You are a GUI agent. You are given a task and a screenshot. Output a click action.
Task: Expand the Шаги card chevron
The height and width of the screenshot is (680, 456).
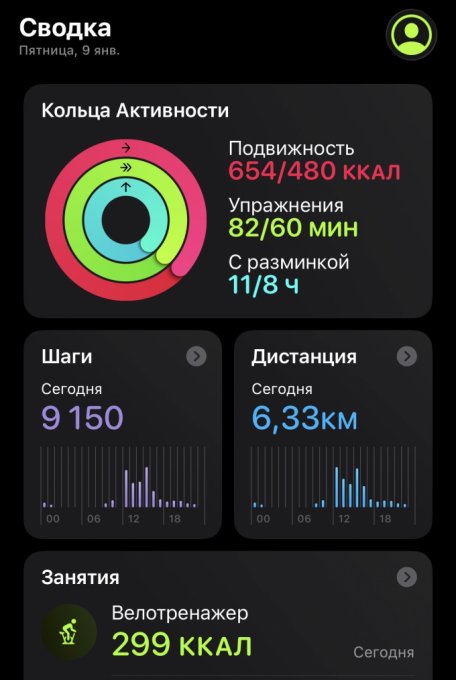click(x=196, y=356)
